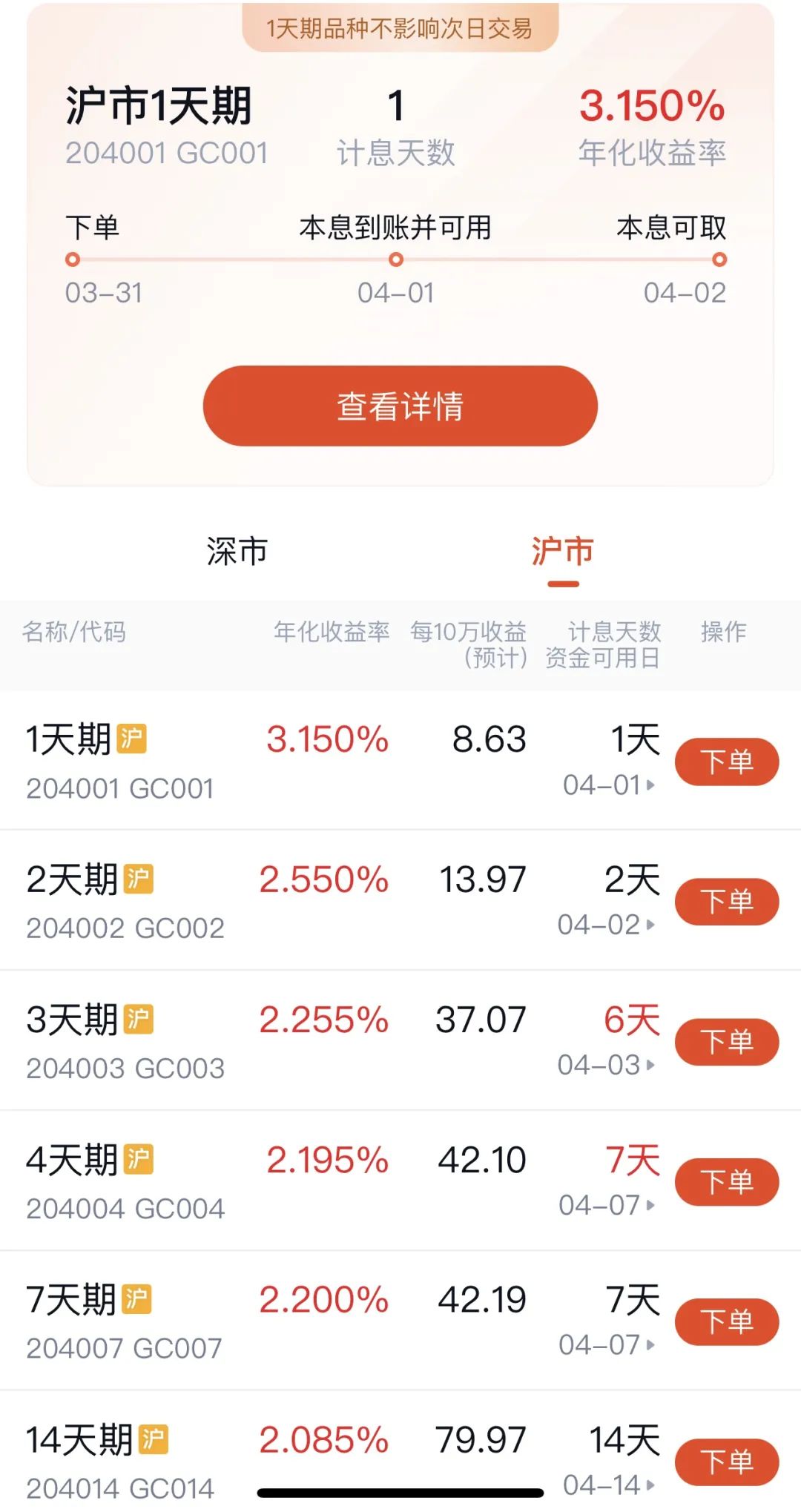Click the 本息可取 timeline dot
801x1512 pixels.
[x=716, y=259]
